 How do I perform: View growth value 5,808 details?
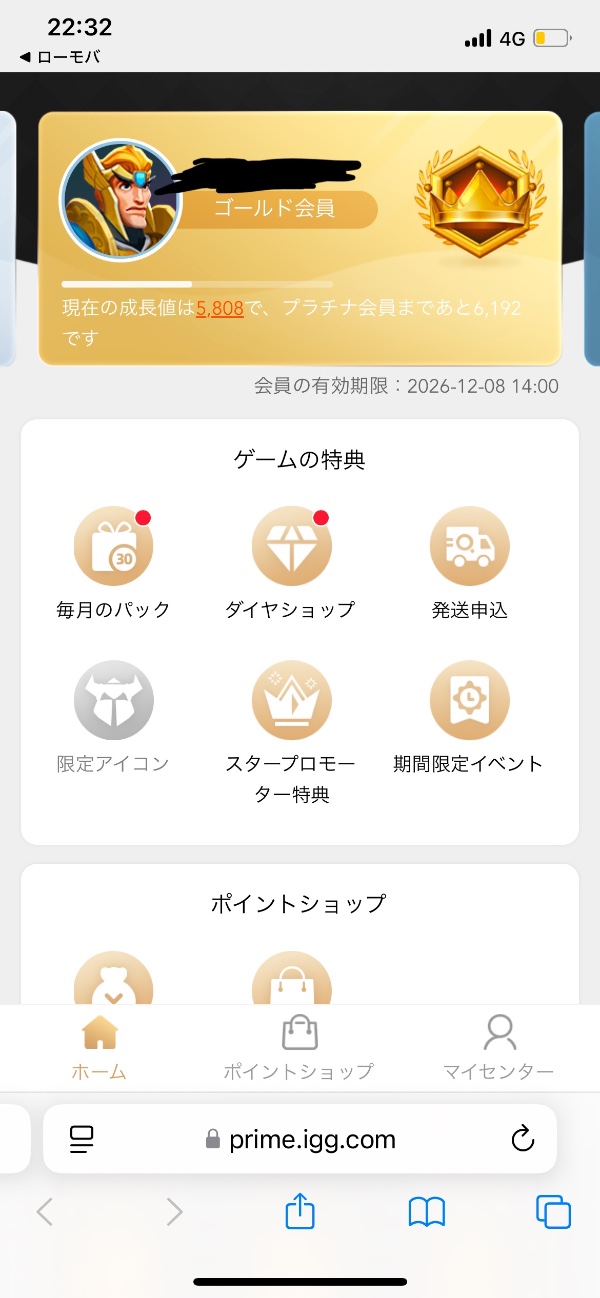220,308
